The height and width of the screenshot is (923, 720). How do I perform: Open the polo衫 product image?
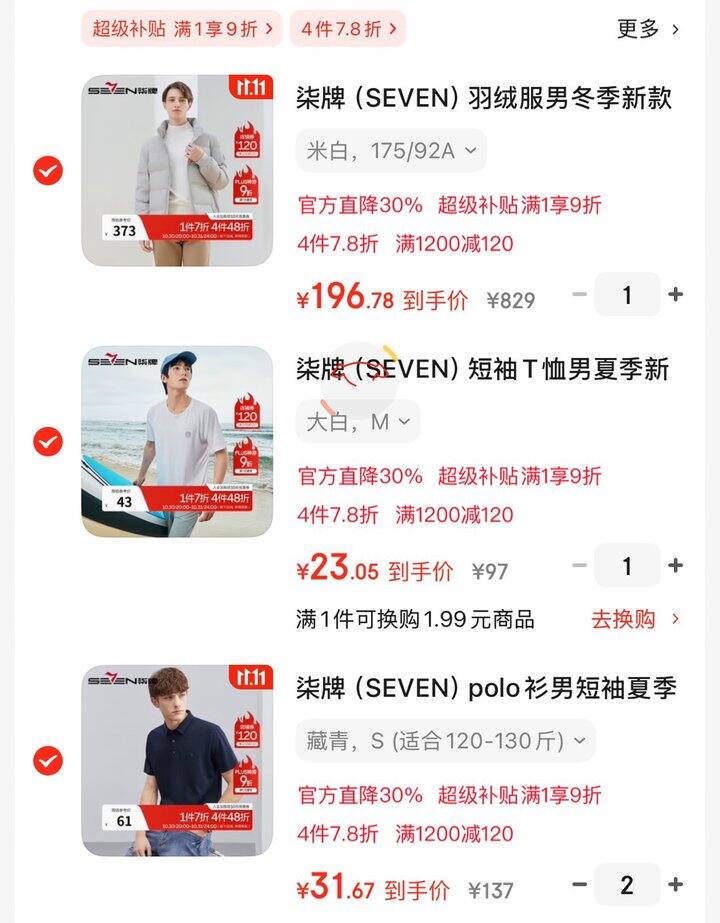(177, 760)
